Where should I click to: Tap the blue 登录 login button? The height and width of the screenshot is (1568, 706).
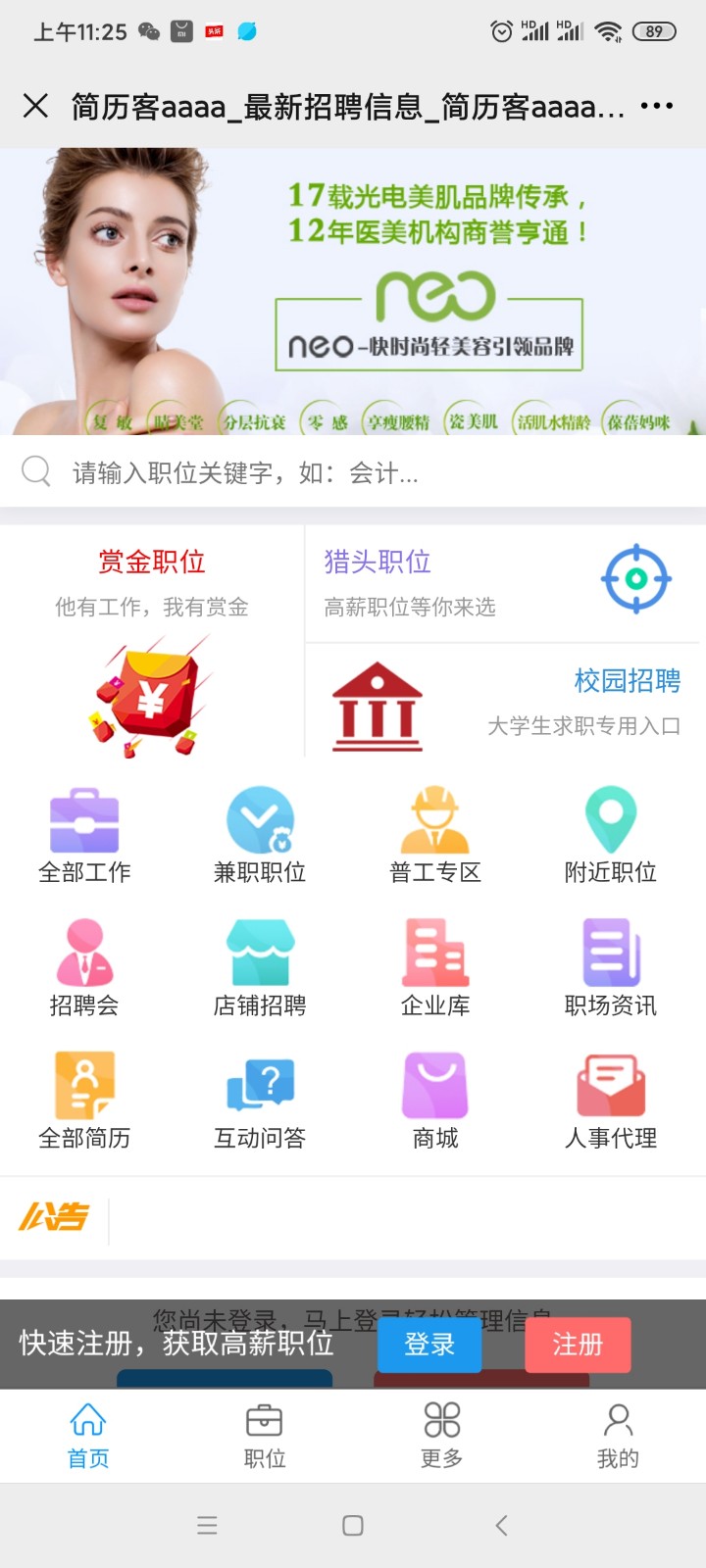[429, 1344]
